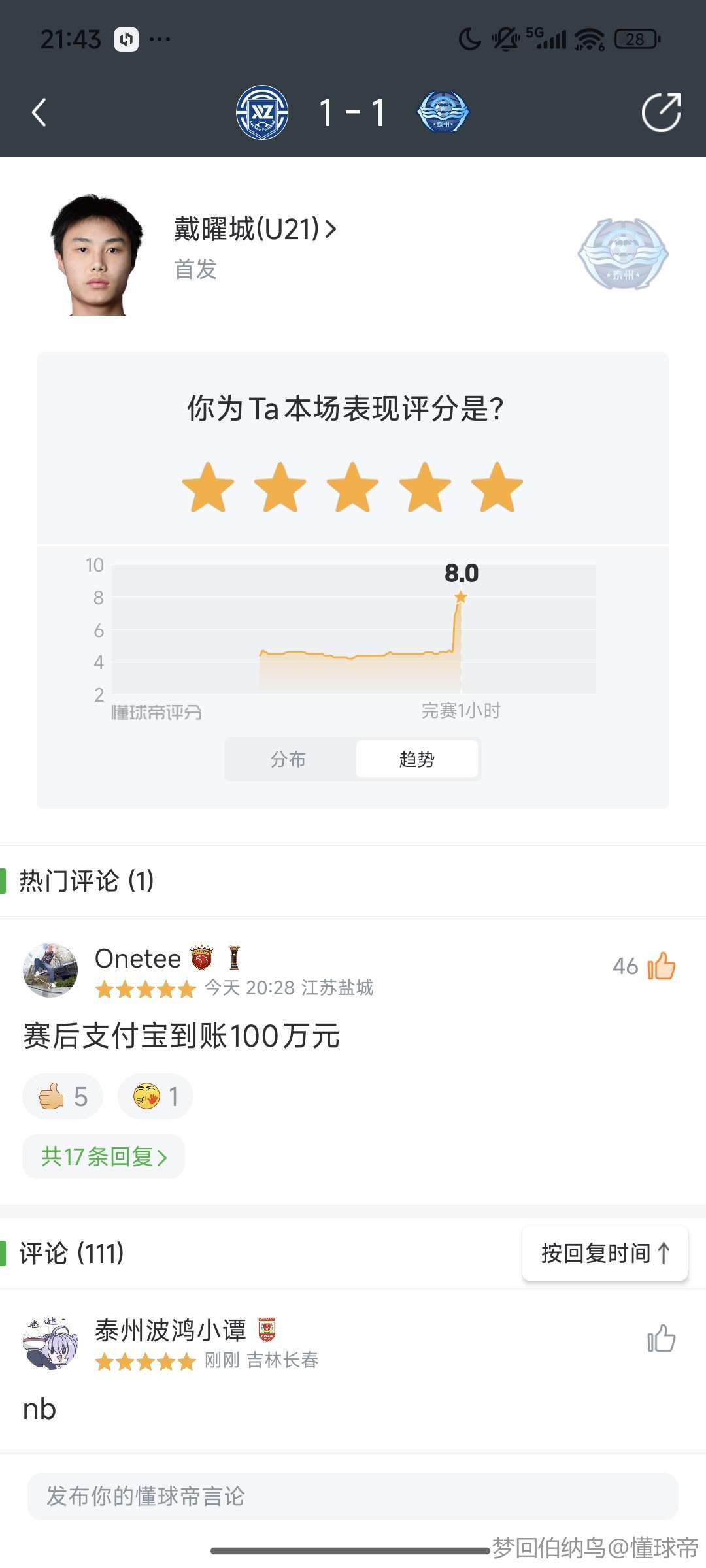
Task: Switch to the 分布 tab
Action: click(x=288, y=759)
